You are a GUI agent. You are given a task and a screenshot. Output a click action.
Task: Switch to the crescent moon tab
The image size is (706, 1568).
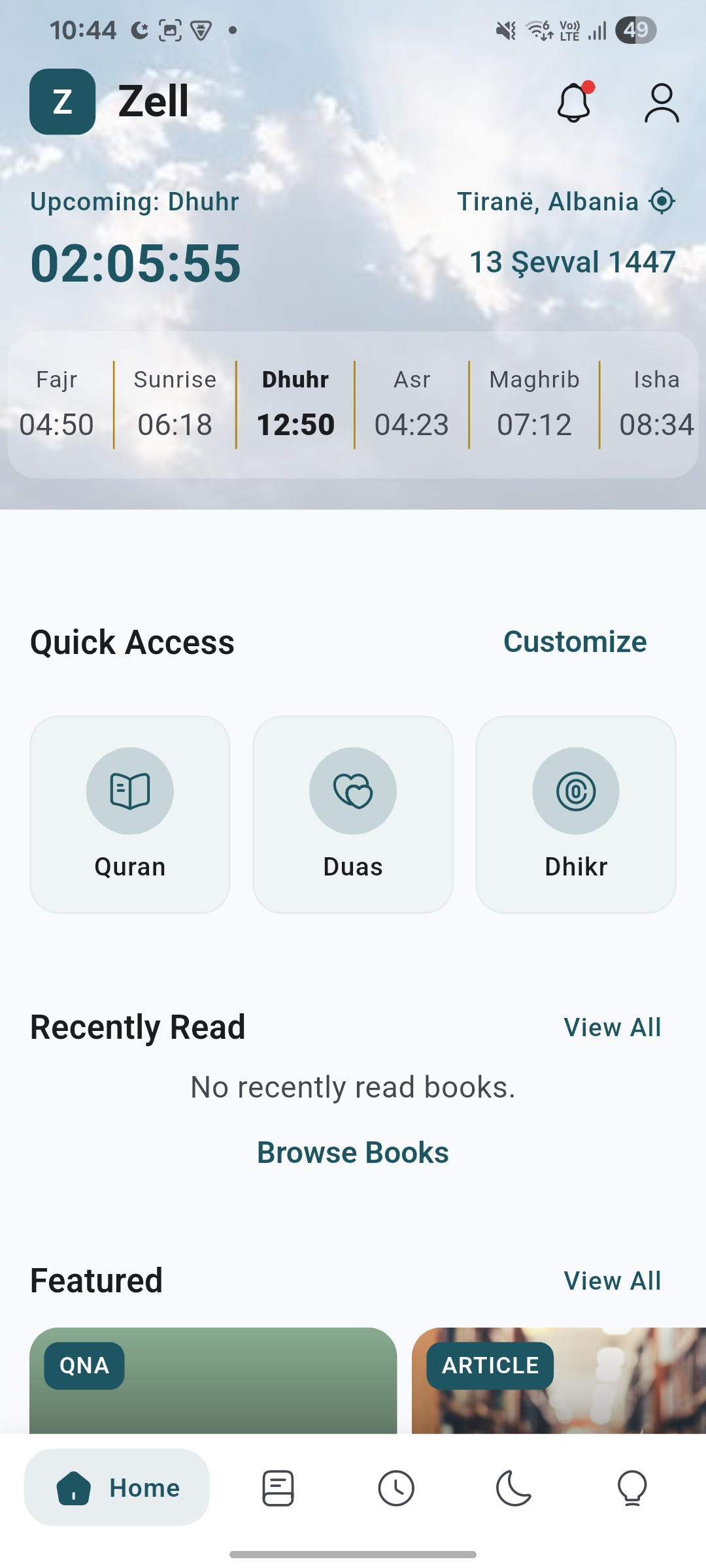(514, 1488)
